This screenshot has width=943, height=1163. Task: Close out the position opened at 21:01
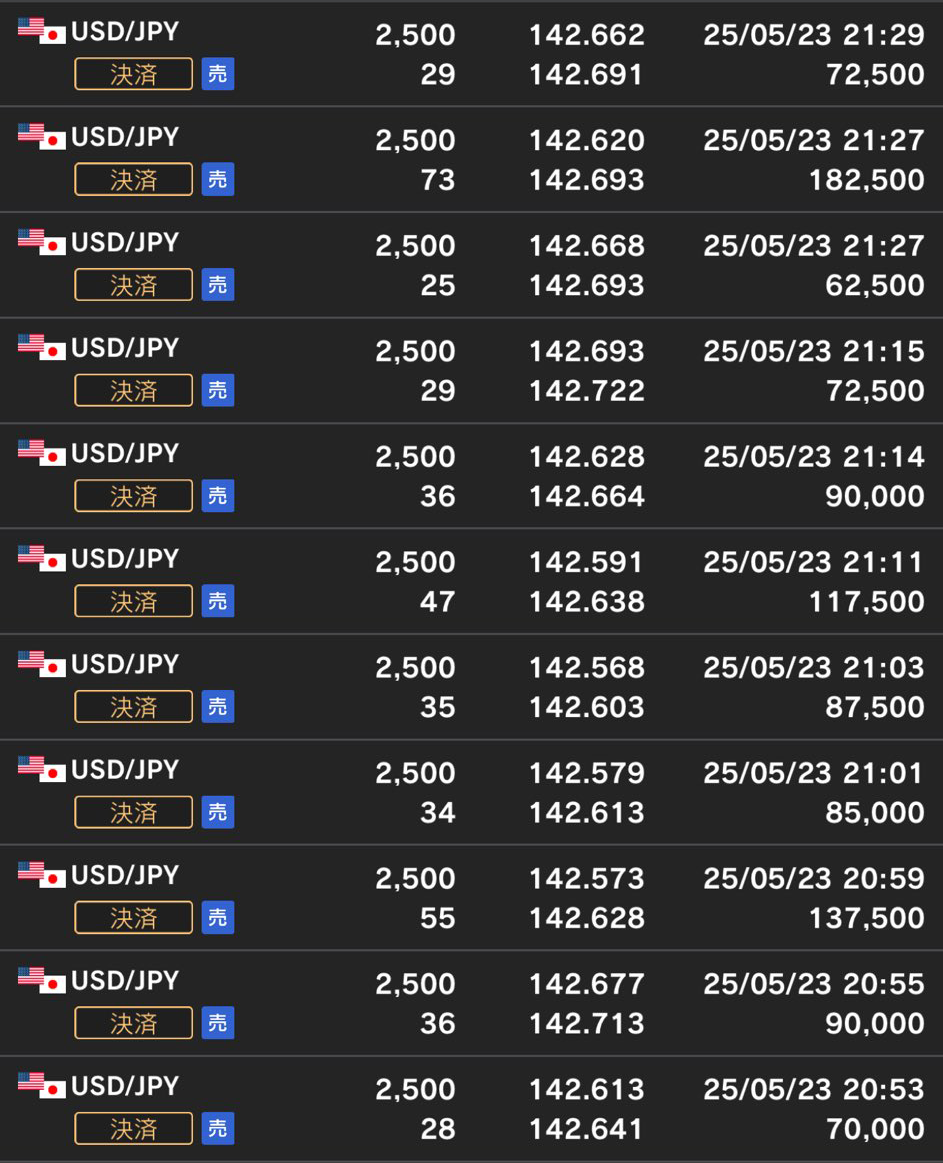click(x=133, y=813)
